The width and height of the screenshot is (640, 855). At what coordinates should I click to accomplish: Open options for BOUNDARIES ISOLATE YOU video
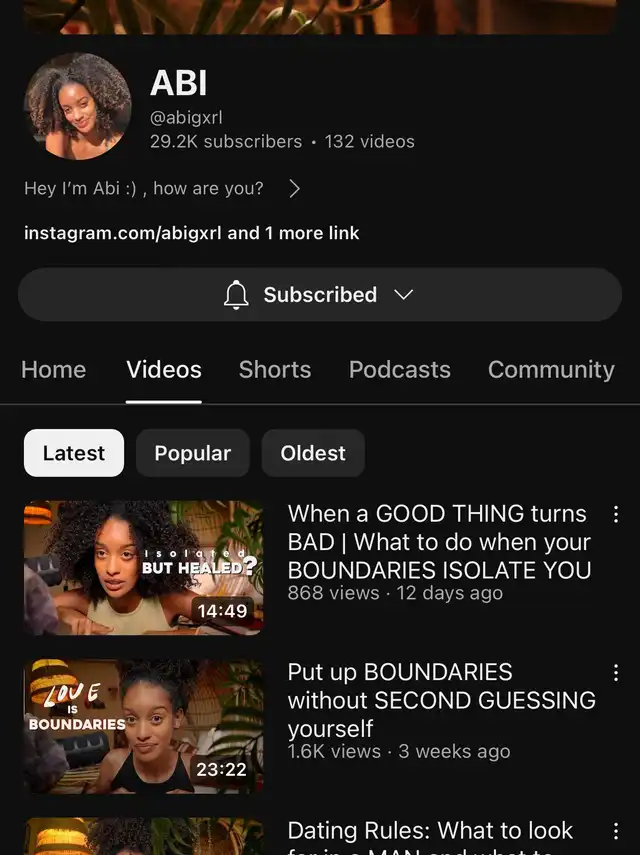616,514
